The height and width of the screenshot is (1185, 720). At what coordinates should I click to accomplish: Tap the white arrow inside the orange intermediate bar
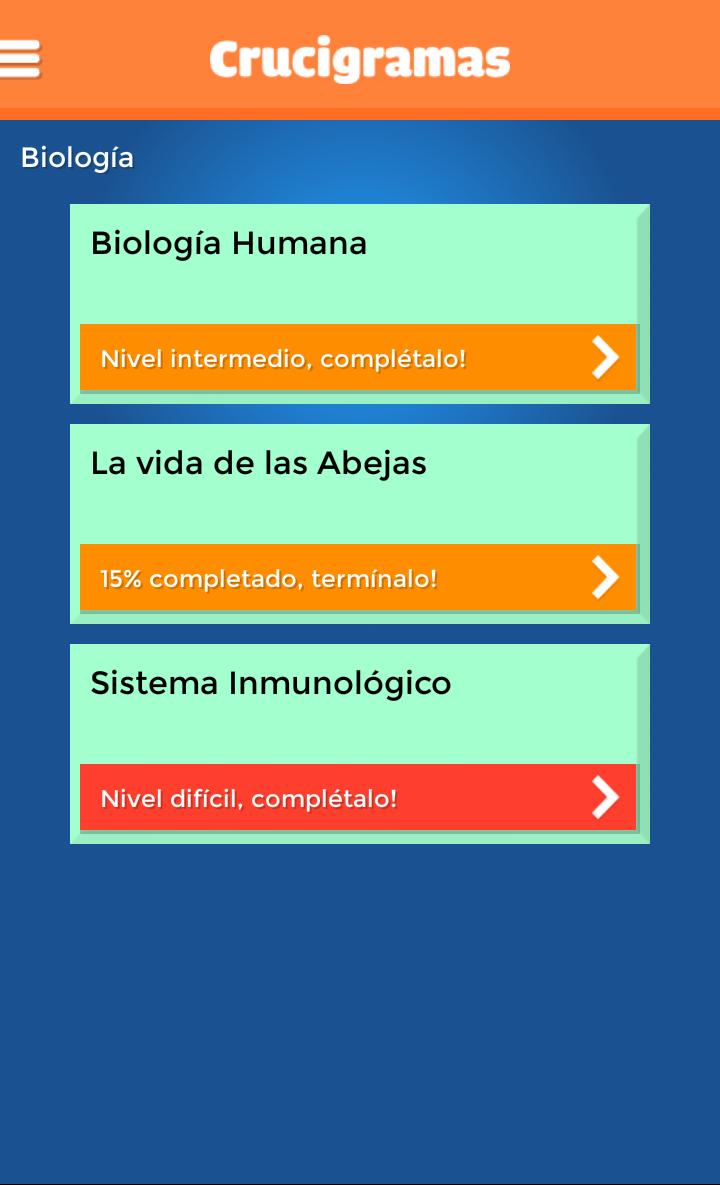tap(604, 357)
